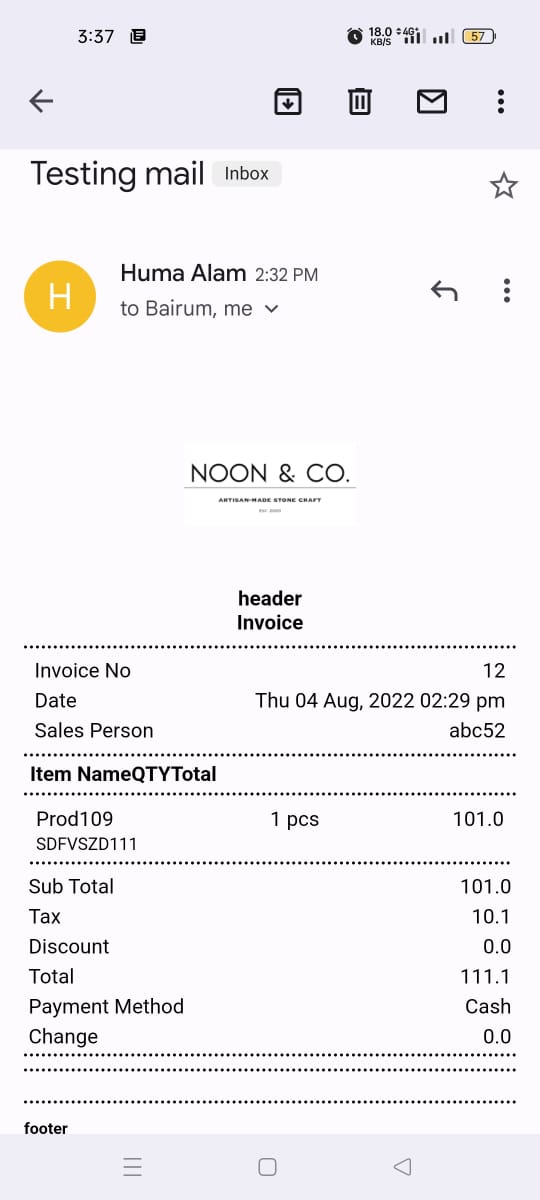The width and height of the screenshot is (540, 1200).
Task: Archive this email
Action: (x=288, y=101)
